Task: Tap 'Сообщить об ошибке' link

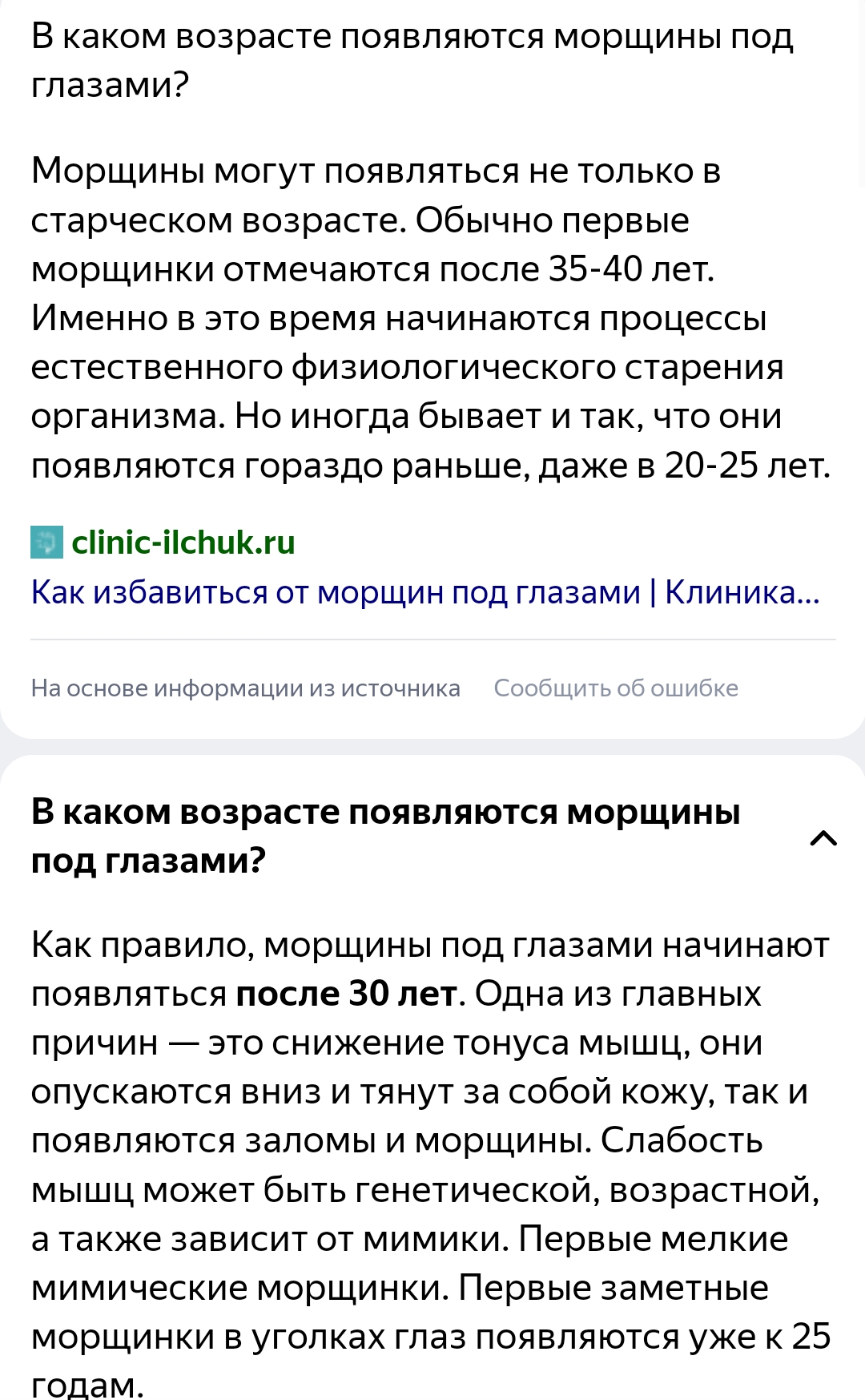Action: [x=616, y=688]
